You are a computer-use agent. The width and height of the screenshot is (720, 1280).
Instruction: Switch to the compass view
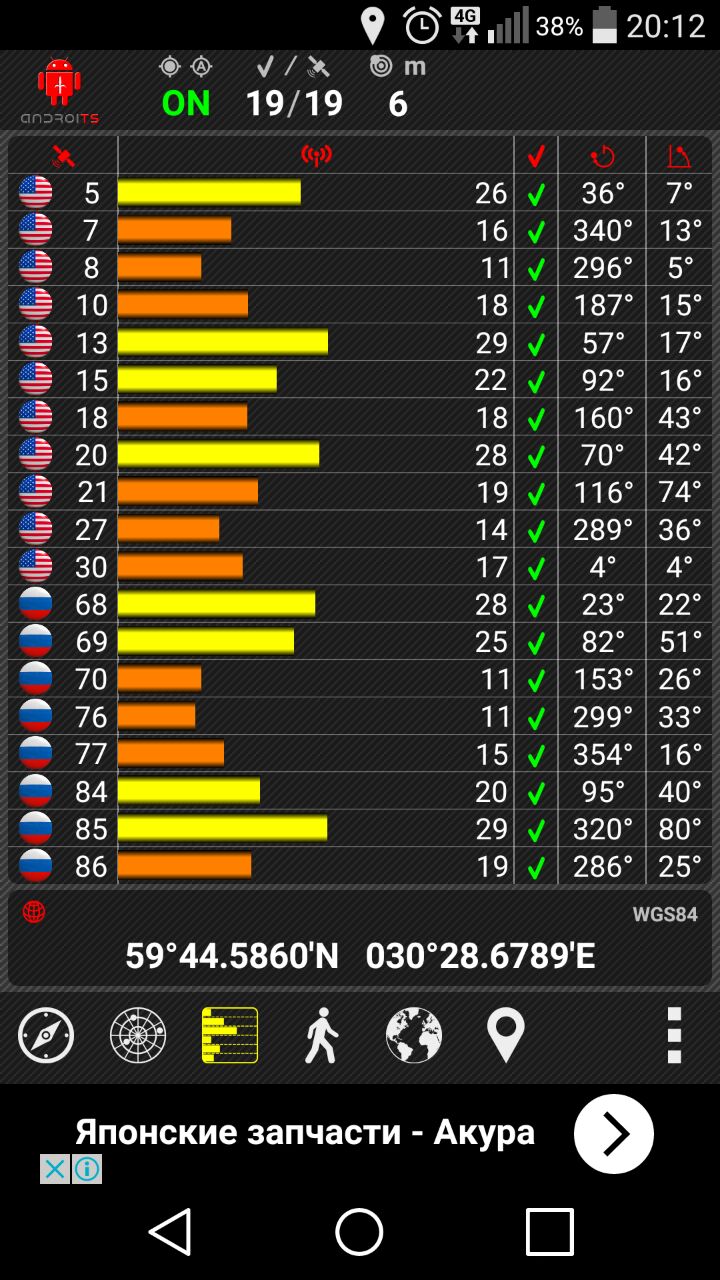click(x=46, y=1035)
